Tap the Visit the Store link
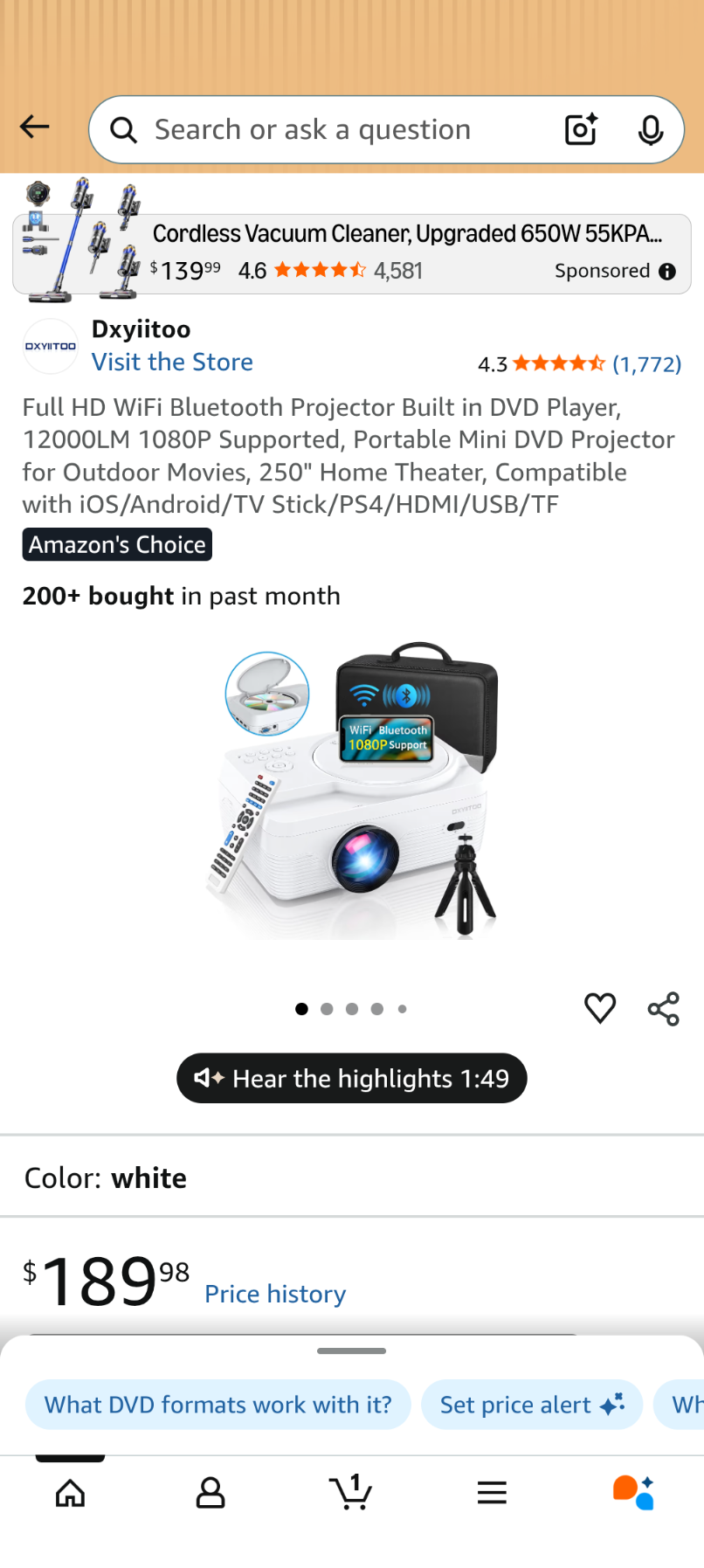The height and width of the screenshot is (1568, 704). (172, 363)
